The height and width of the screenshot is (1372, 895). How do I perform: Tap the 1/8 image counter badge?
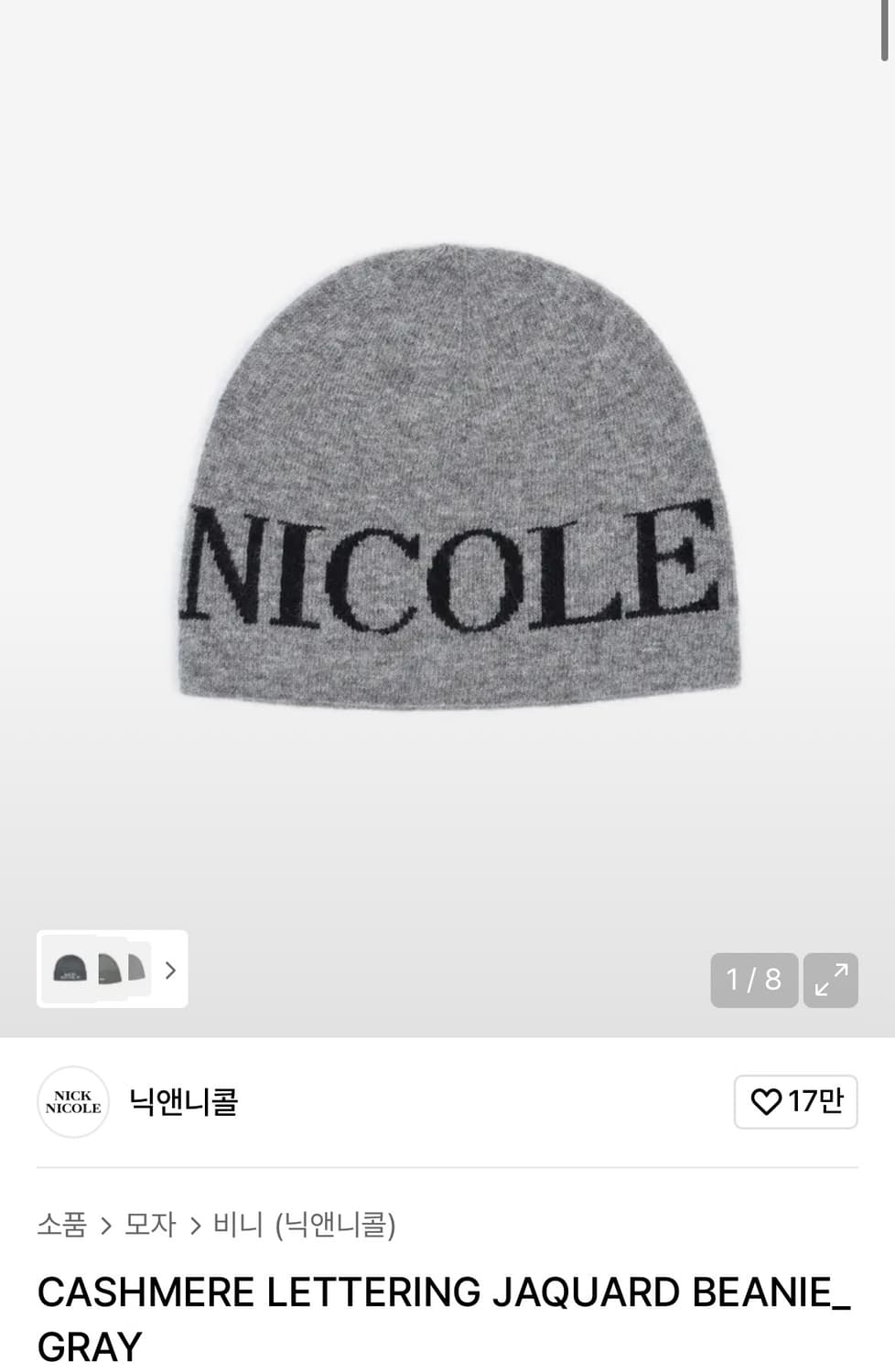753,980
